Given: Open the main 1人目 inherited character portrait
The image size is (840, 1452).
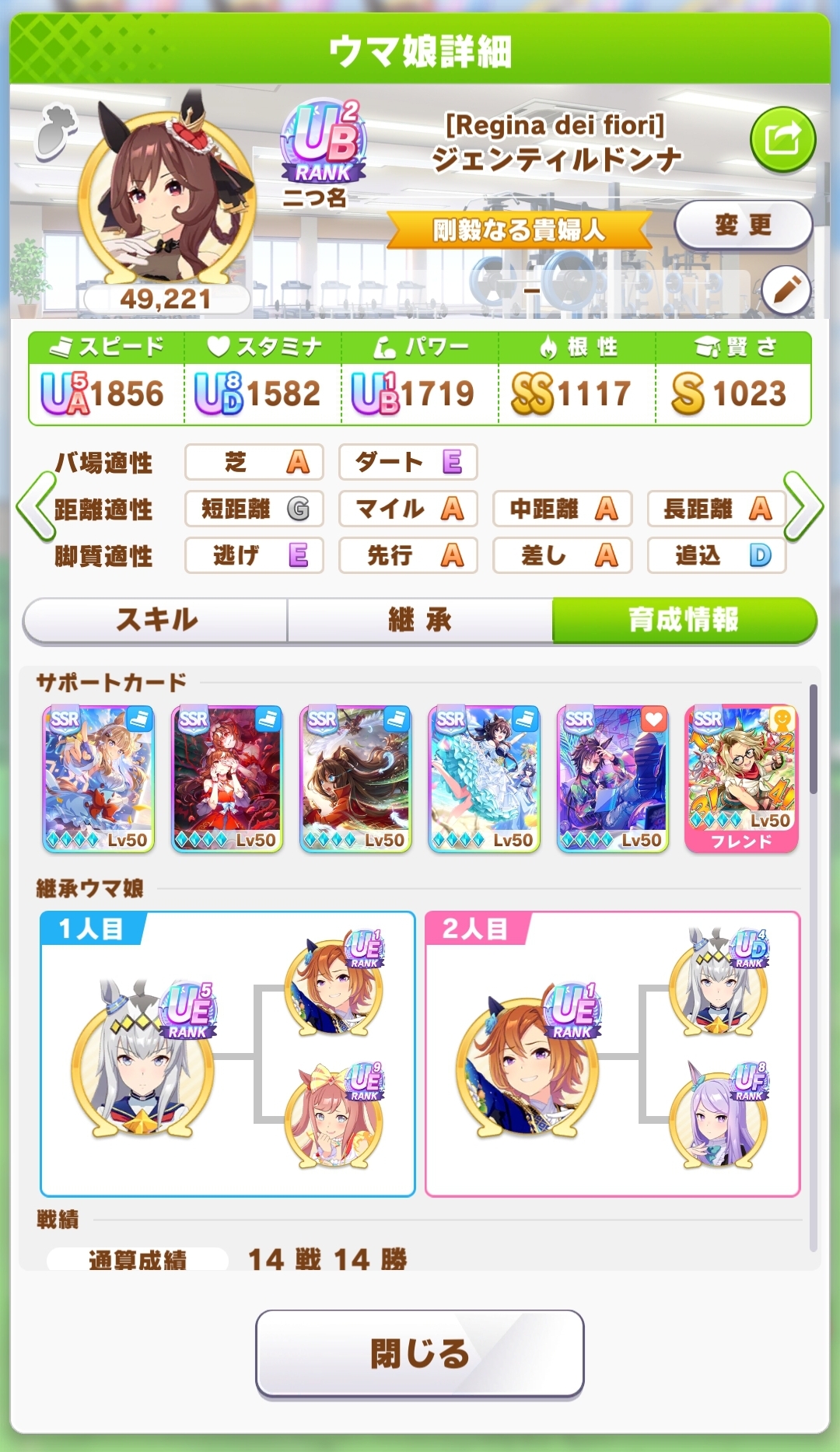Looking at the screenshot, I should [x=142, y=1059].
